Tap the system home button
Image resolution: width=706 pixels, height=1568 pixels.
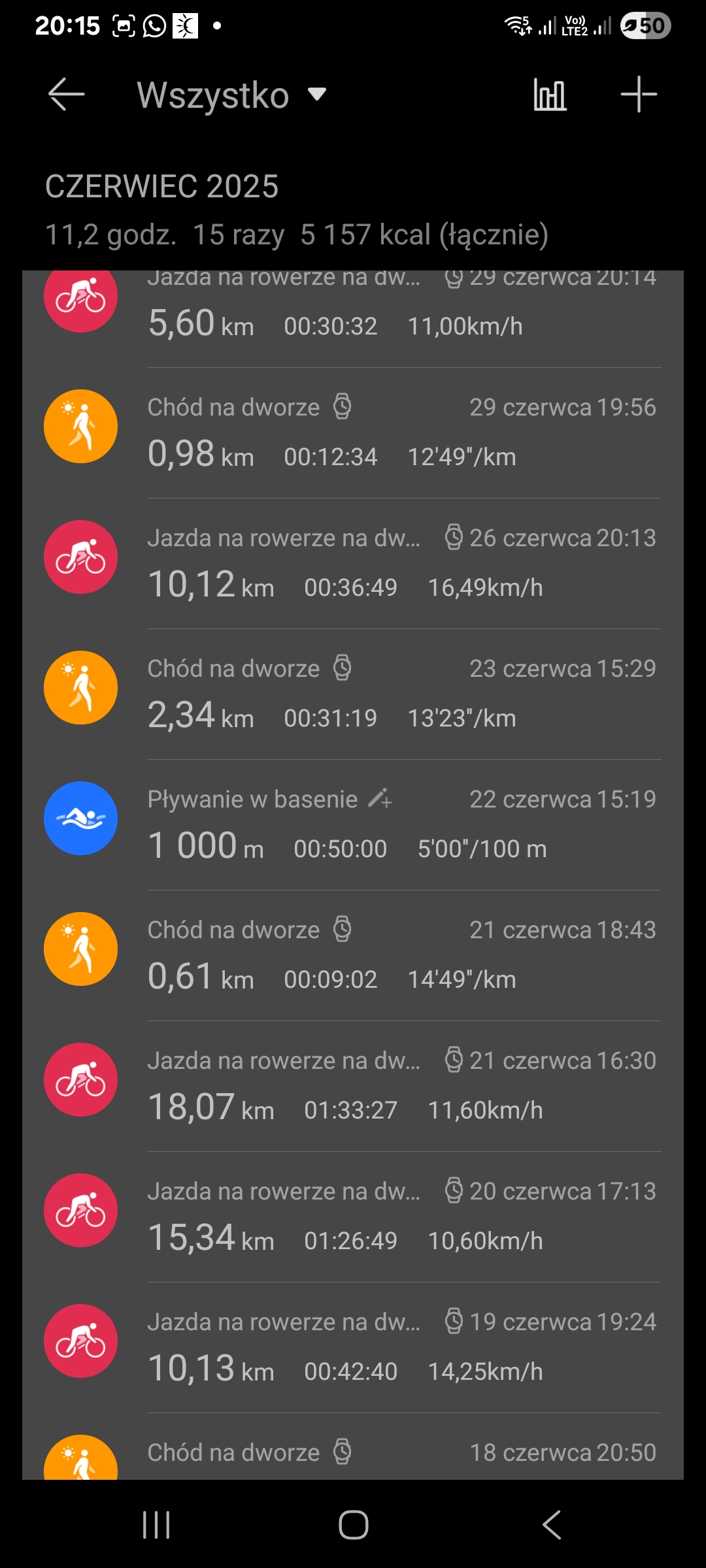click(353, 1526)
